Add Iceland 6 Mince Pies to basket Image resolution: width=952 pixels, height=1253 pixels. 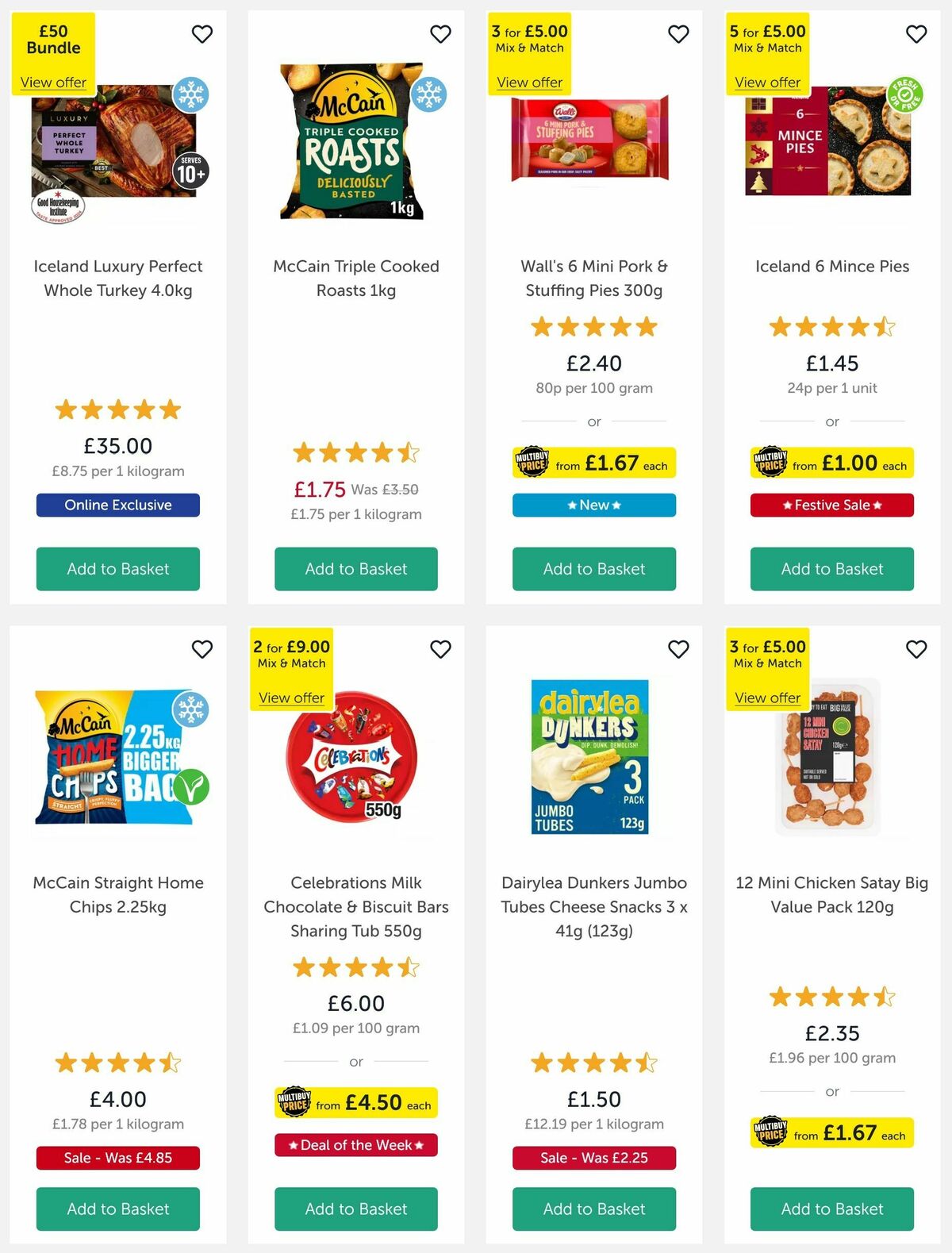click(x=831, y=568)
